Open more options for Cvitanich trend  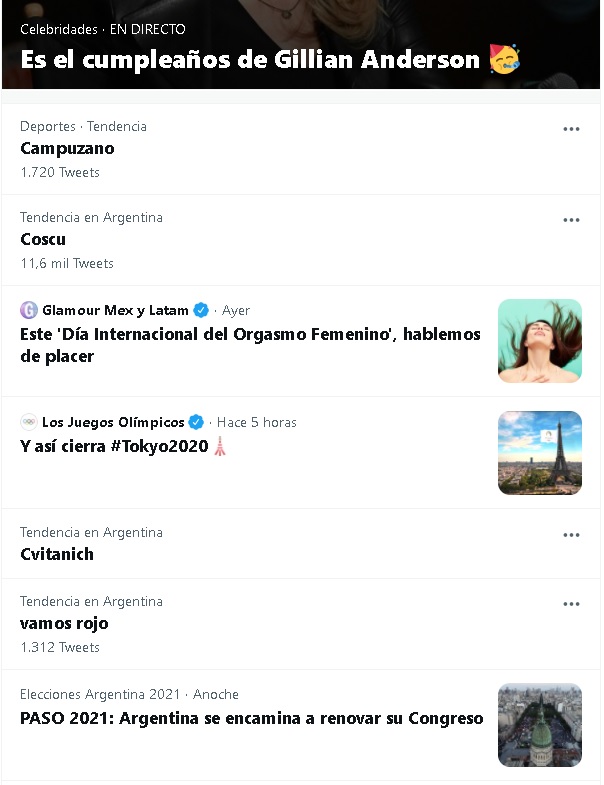(571, 534)
